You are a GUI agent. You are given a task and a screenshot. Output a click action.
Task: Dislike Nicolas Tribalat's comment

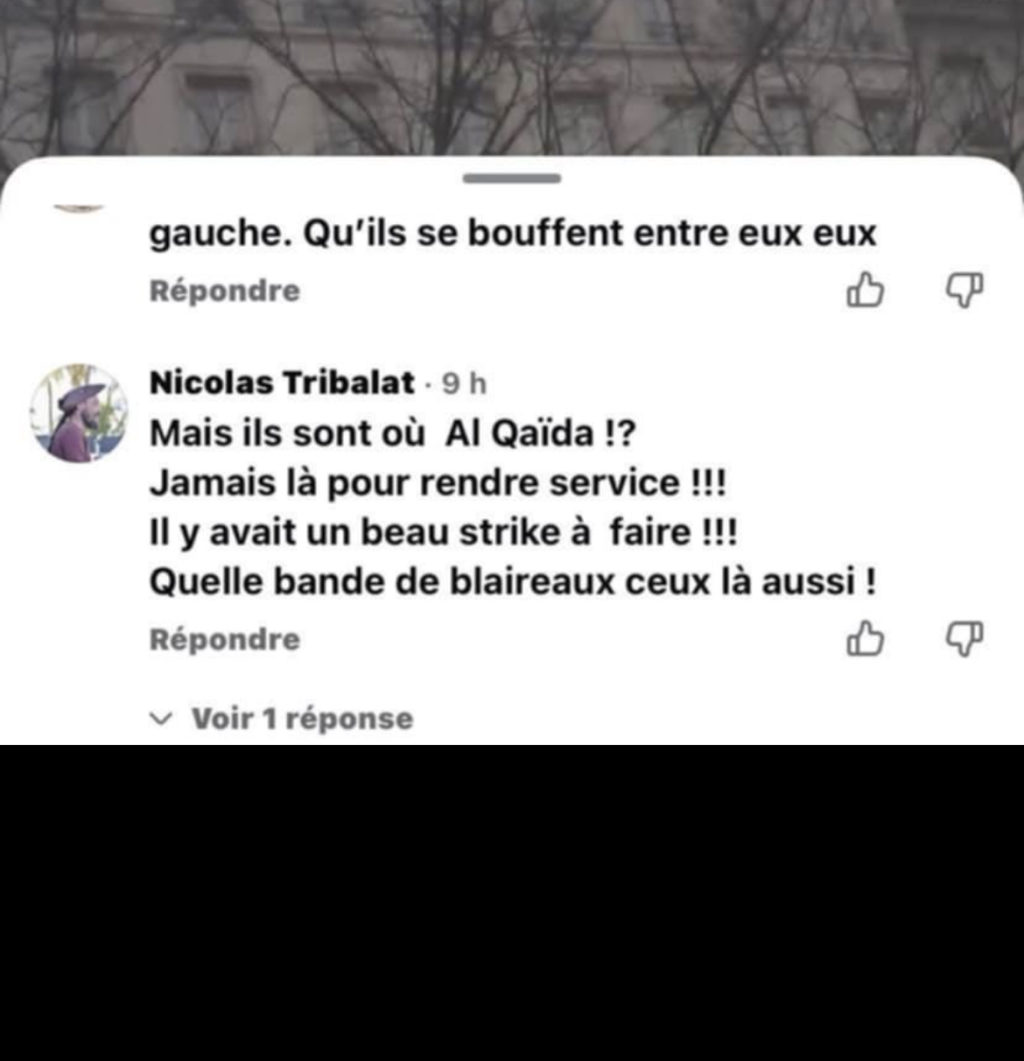pos(965,637)
